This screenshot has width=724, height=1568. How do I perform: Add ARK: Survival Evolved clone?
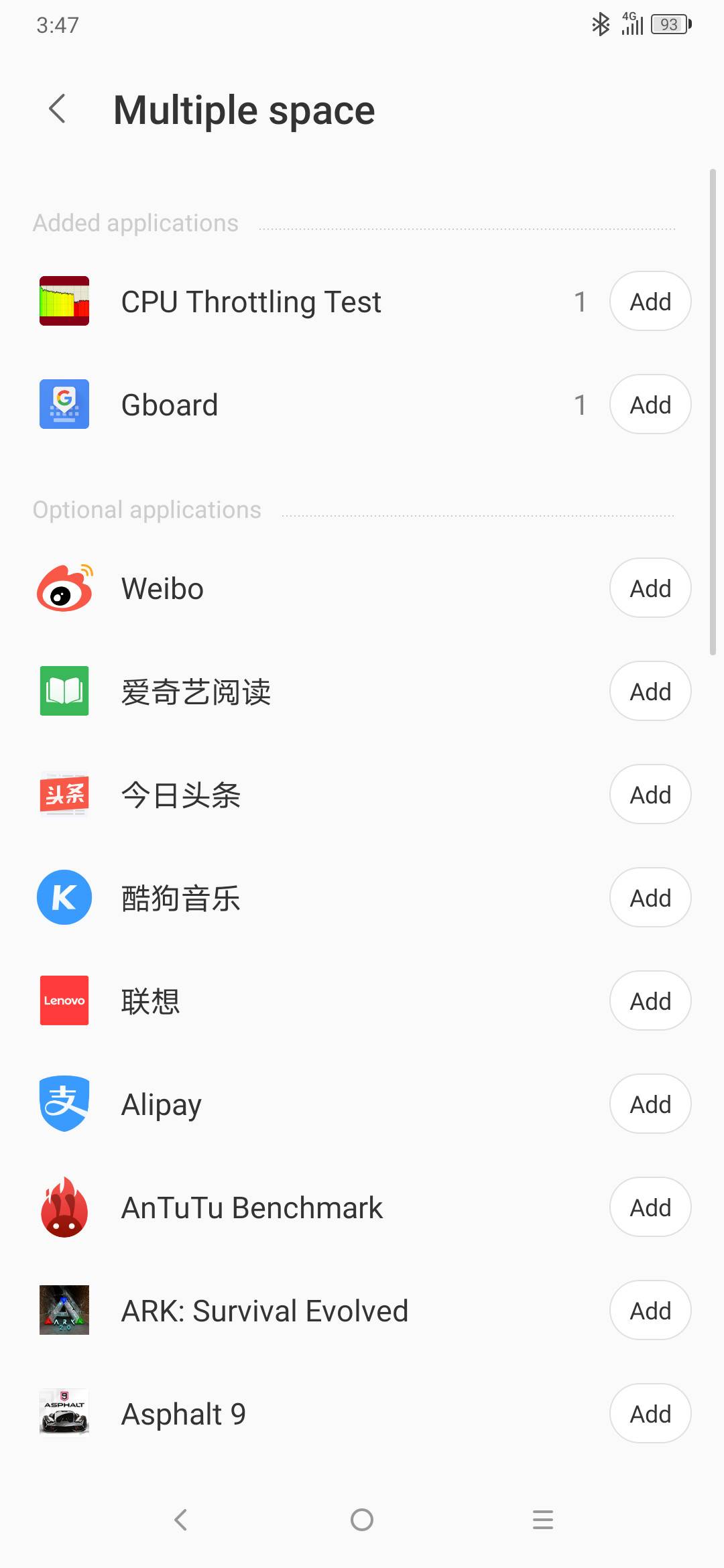[650, 1311]
